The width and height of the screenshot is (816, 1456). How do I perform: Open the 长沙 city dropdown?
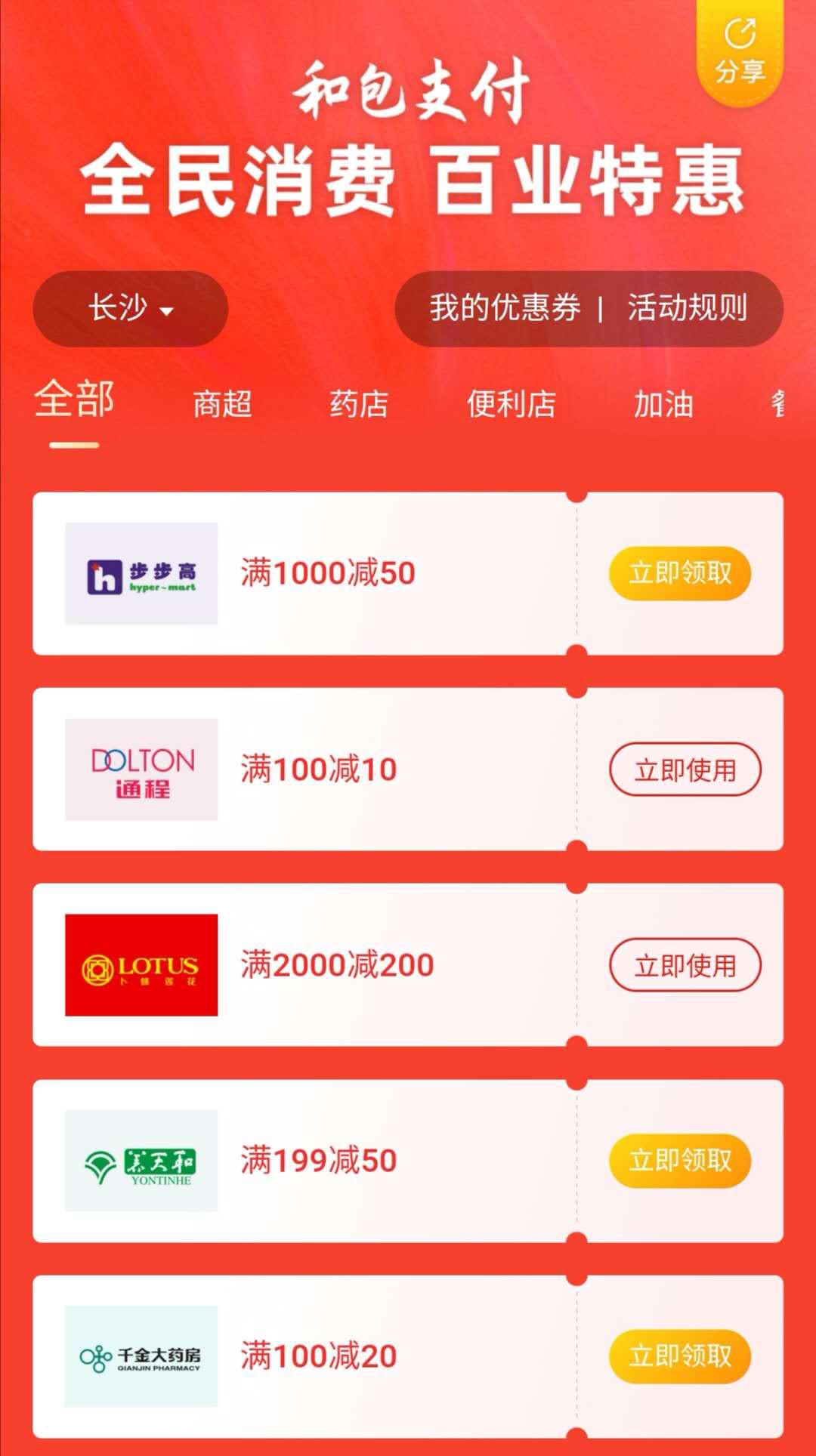coord(130,309)
